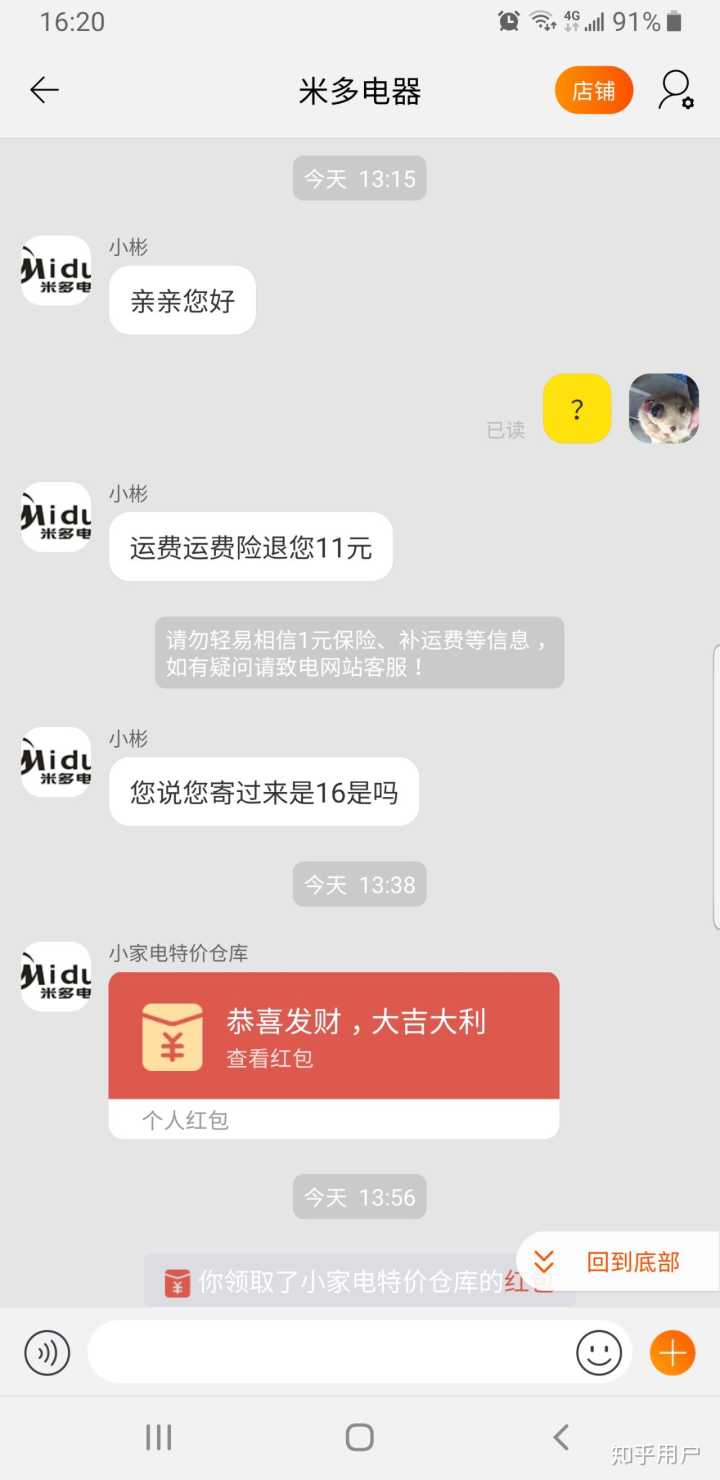Jump back to bottom with 回到底部
Image resolution: width=720 pixels, height=1480 pixels.
[618, 1262]
